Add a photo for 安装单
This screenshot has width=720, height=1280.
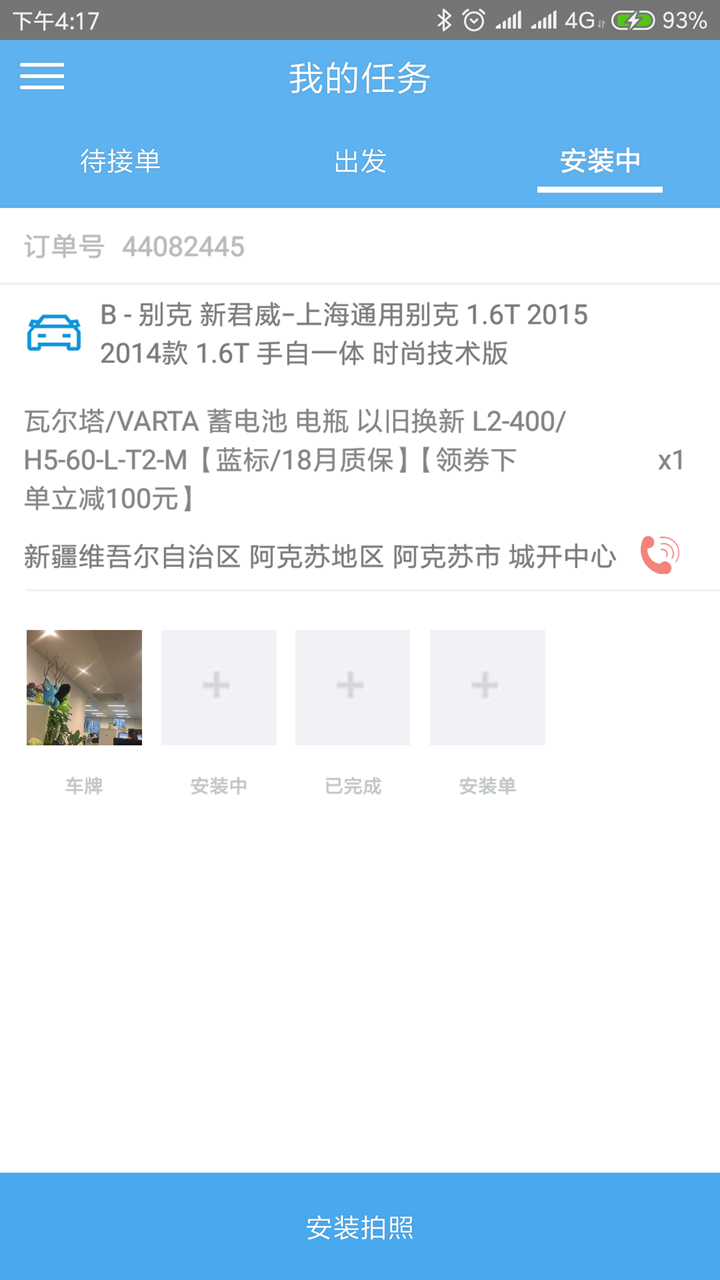click(487, 687)
